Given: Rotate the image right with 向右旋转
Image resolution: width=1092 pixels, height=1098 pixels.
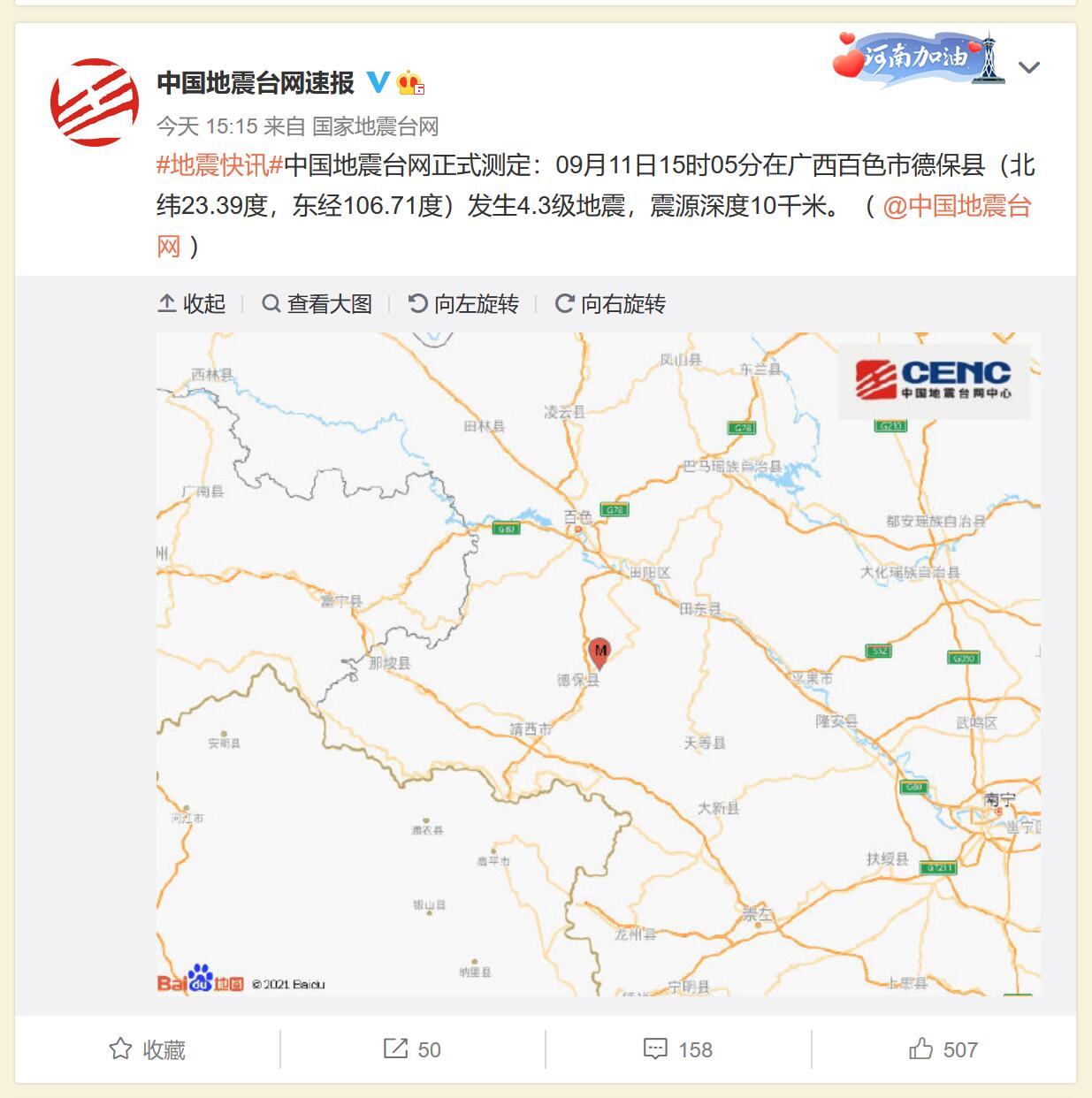Looking at the screenshot, I should 610,304.
